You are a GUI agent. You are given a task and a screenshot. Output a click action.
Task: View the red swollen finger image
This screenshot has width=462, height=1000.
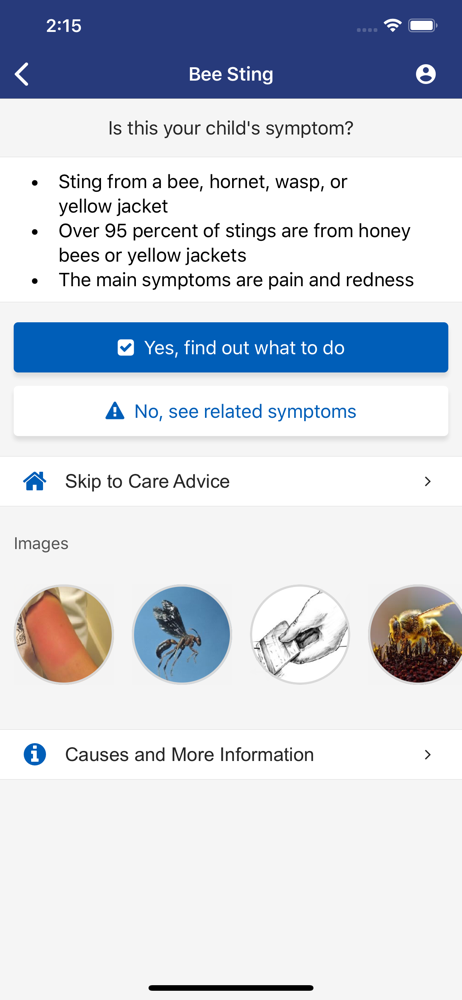64,635
